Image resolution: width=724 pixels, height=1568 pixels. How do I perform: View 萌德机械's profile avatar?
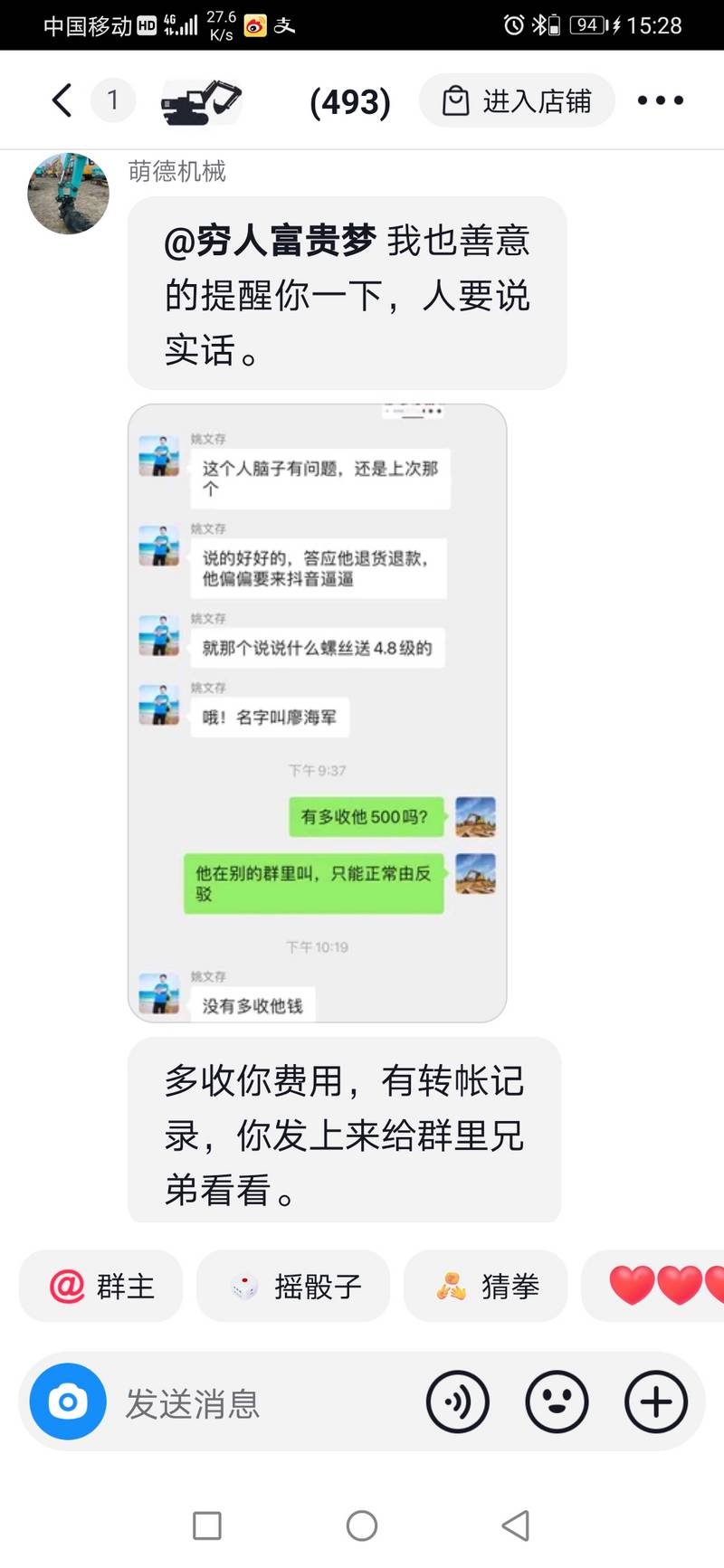[x=69, y=195]
